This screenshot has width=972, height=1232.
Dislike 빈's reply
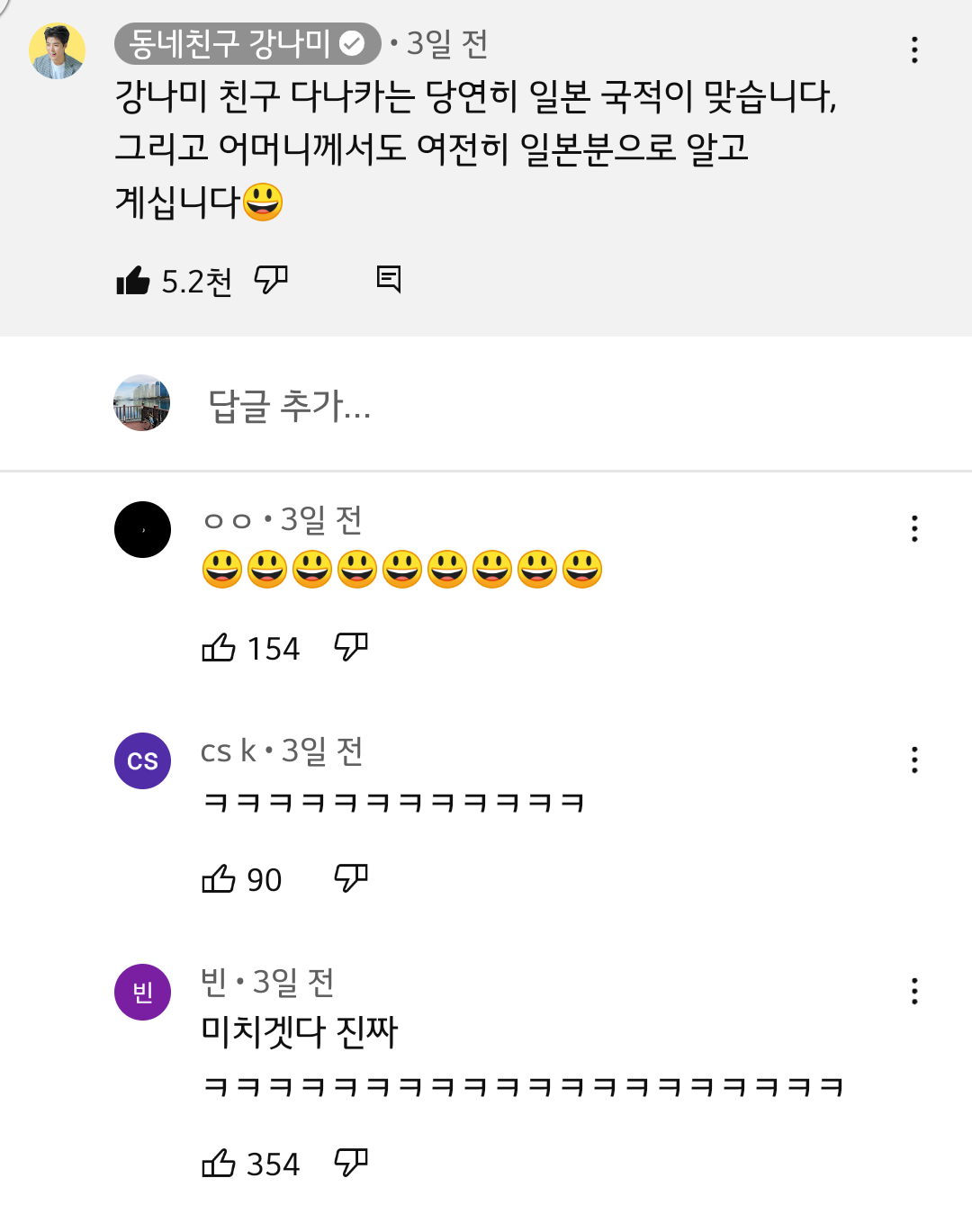tap(351, 1163)
